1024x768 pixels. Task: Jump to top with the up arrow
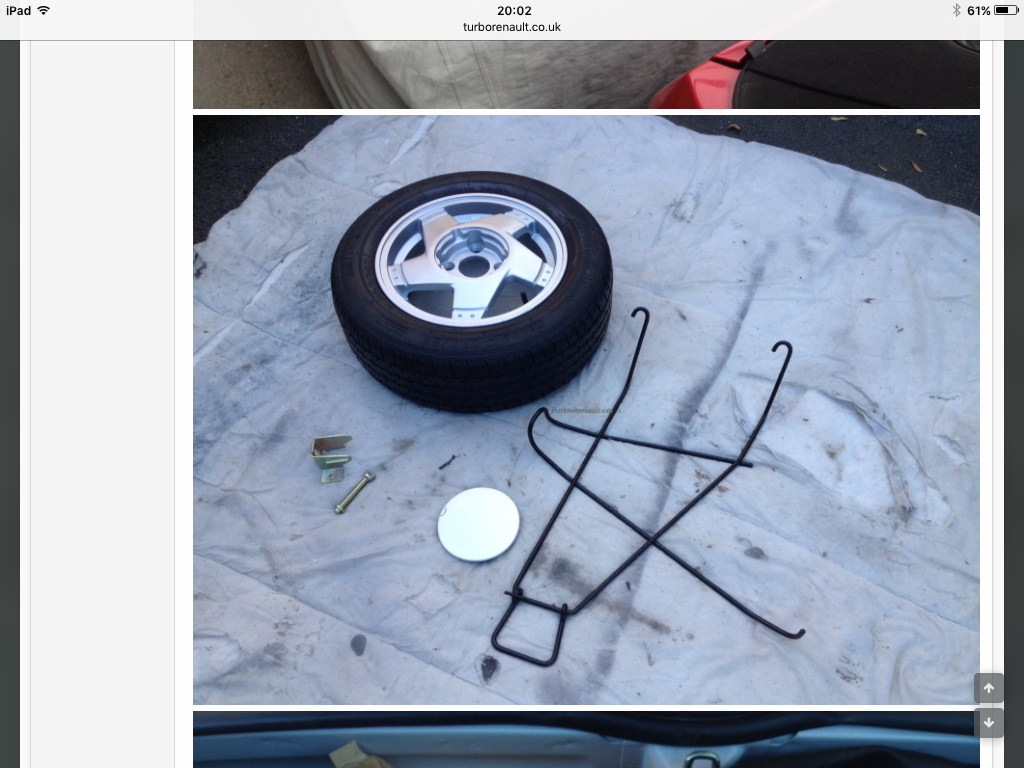coord(988,688)
